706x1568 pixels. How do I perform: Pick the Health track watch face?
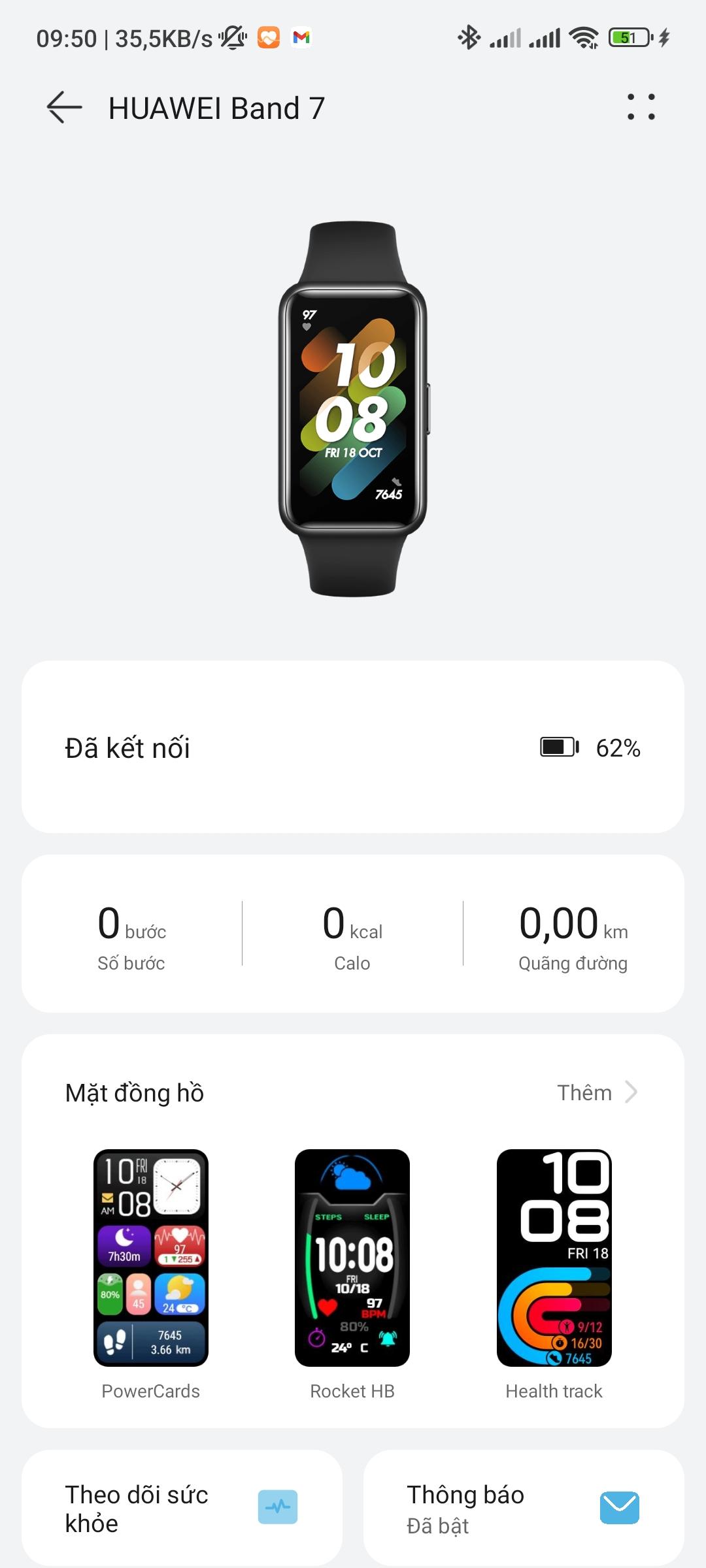tap(554, 1258)
